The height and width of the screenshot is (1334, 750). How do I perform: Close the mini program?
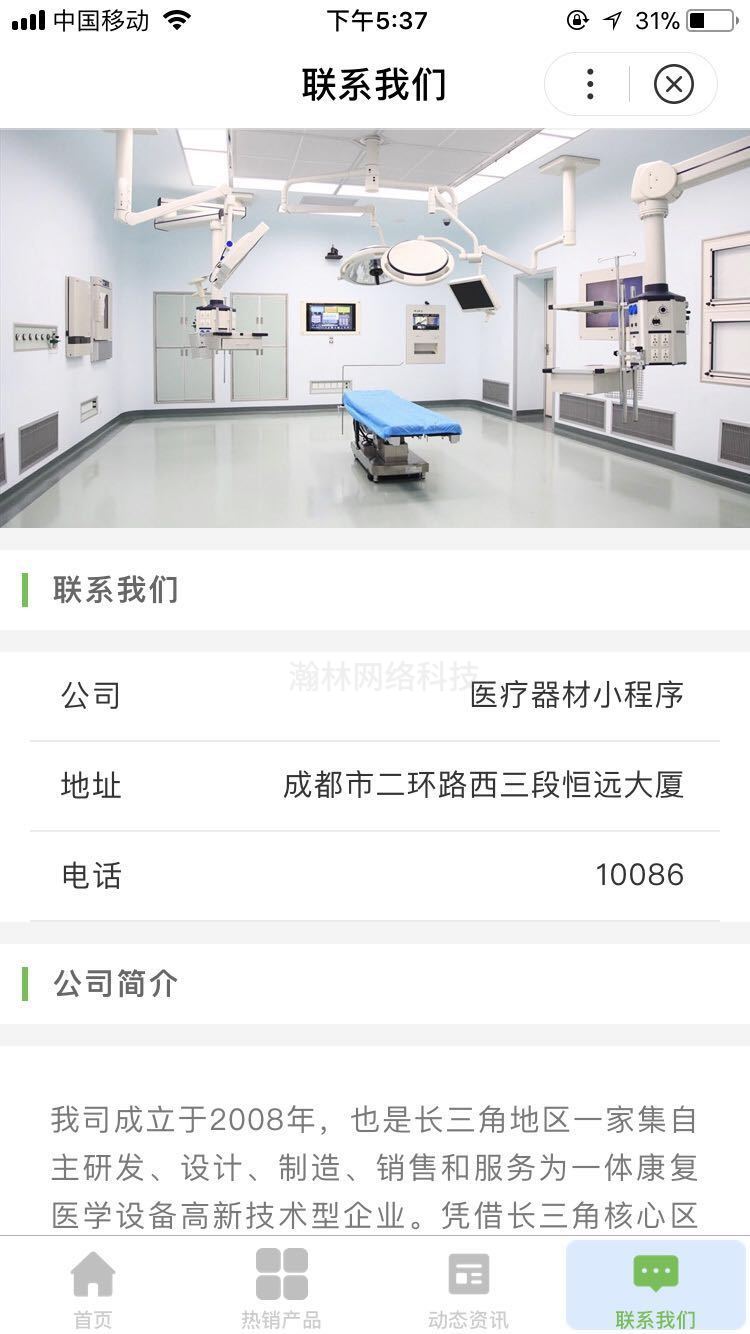[x=673, y=85]
